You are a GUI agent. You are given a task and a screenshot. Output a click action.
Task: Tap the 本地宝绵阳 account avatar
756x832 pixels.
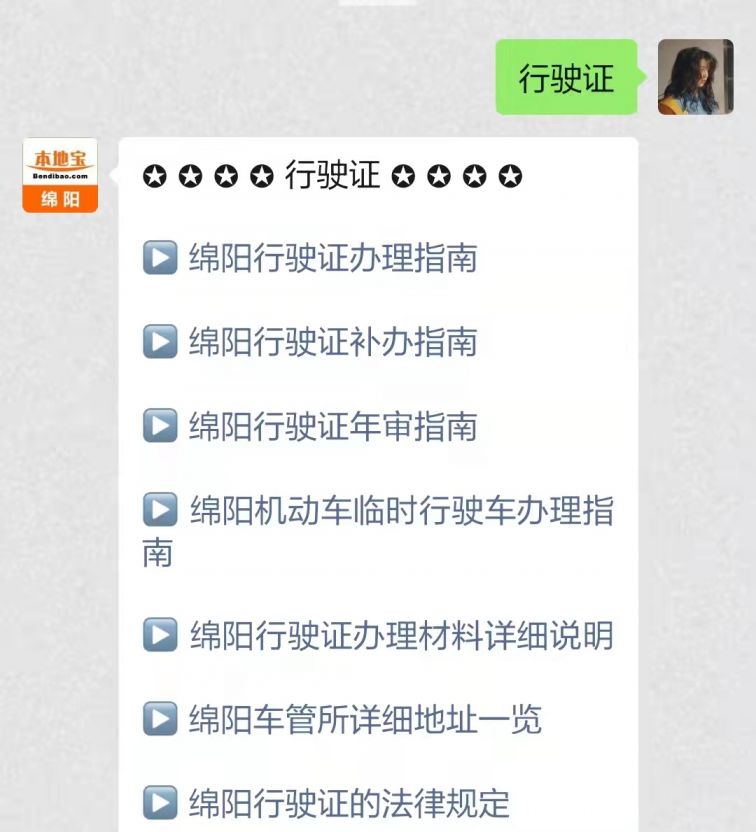point(60,175)
